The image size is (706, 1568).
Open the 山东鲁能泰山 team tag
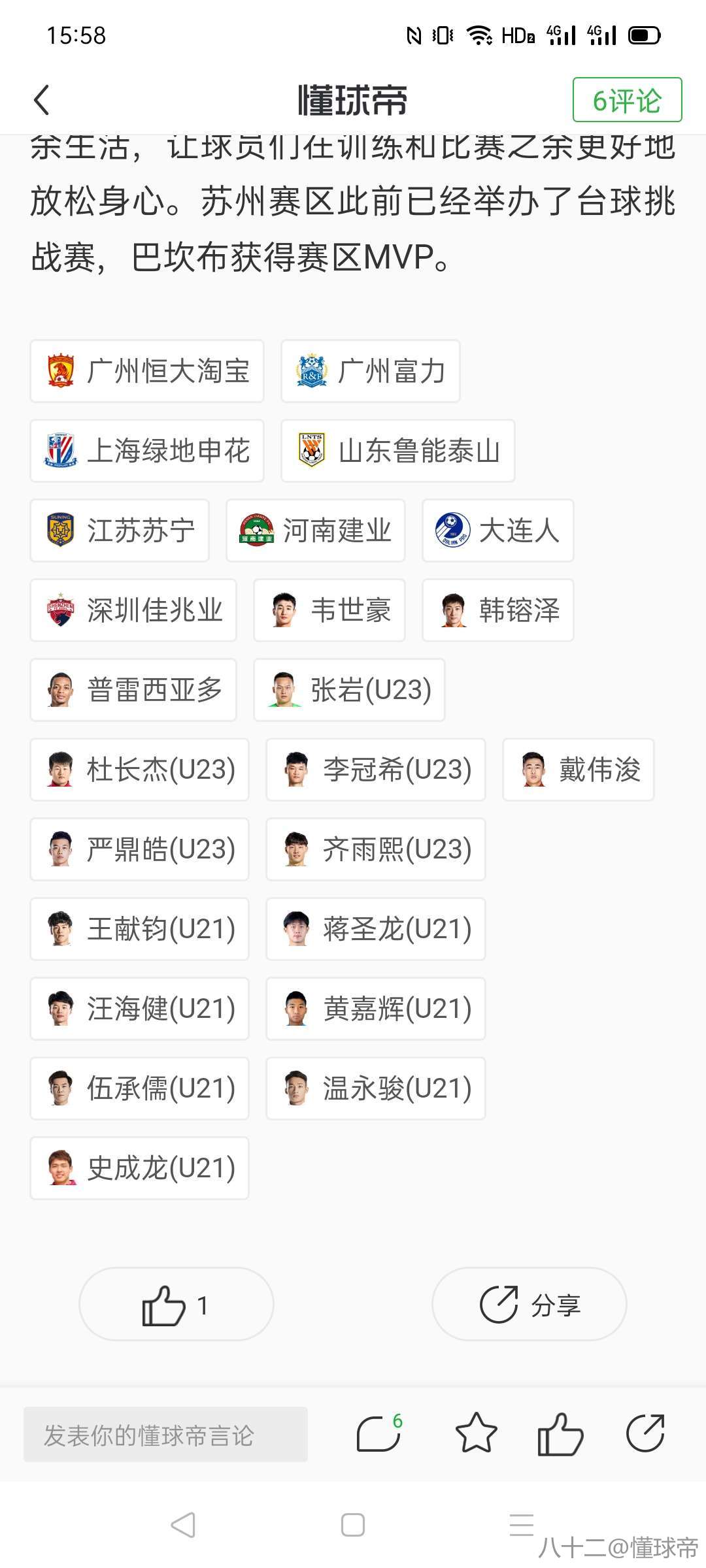[x=398, y=451]
